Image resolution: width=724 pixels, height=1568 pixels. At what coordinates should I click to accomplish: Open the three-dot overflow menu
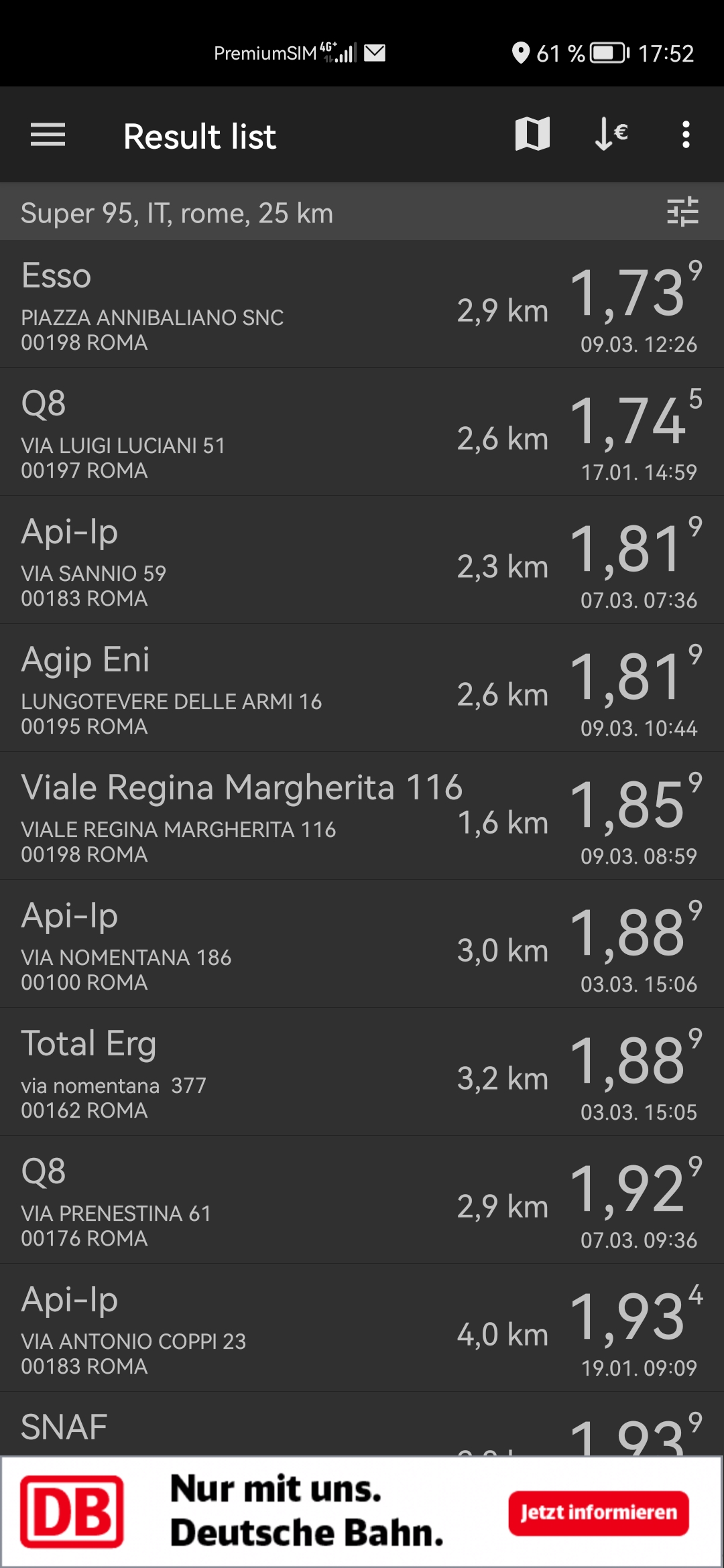point(685,135)
